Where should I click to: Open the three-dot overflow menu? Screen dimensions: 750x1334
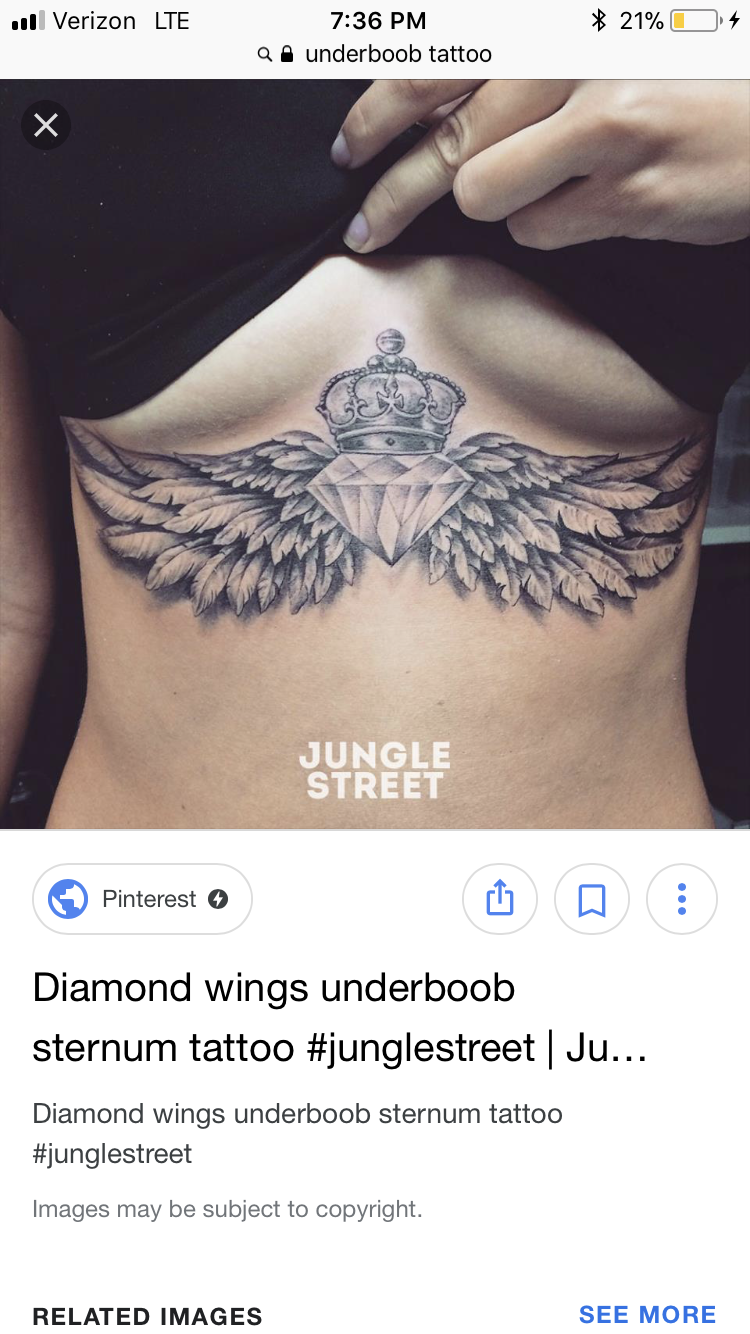[682, 899]
